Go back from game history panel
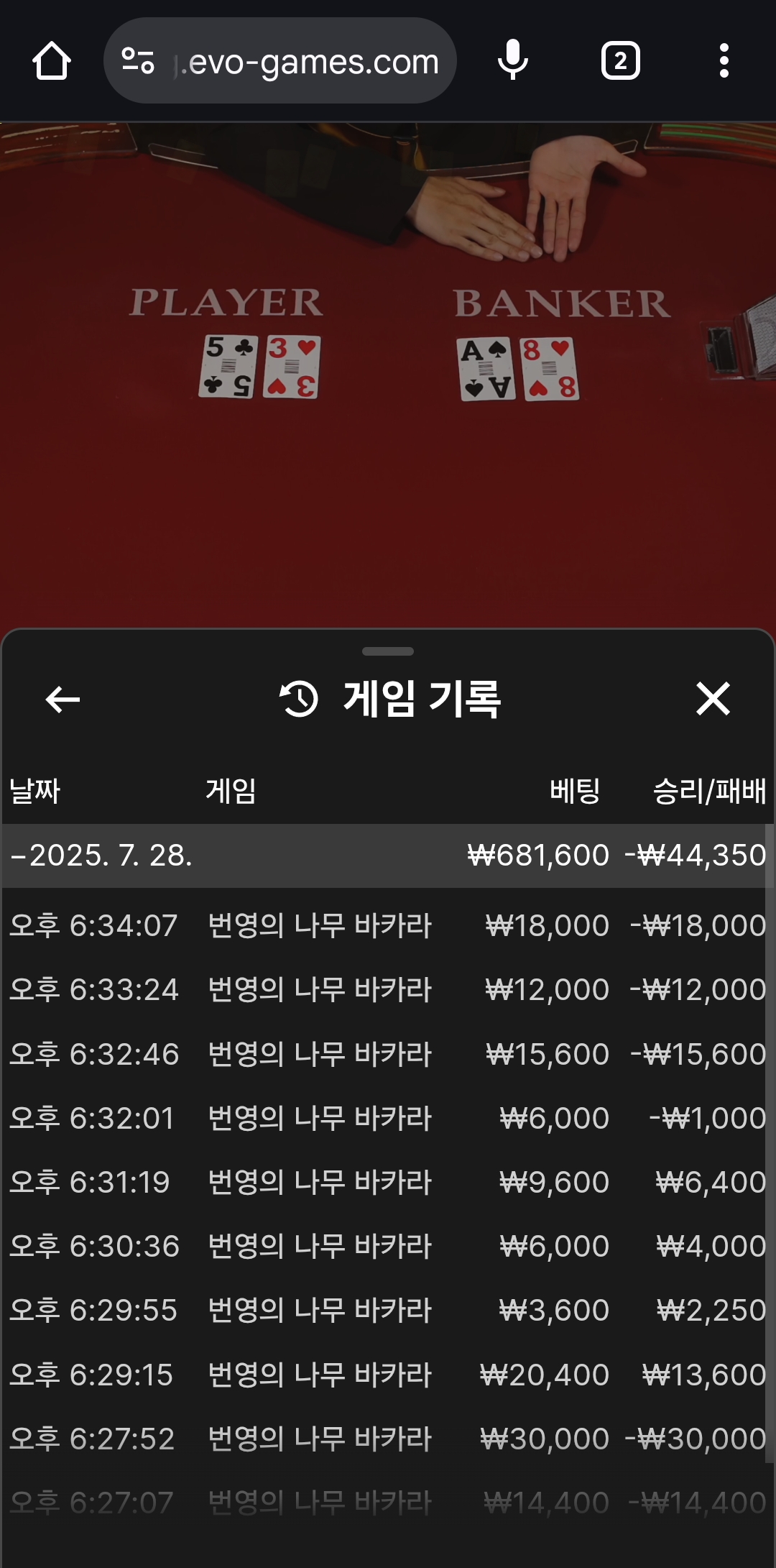 coord(63,699)
